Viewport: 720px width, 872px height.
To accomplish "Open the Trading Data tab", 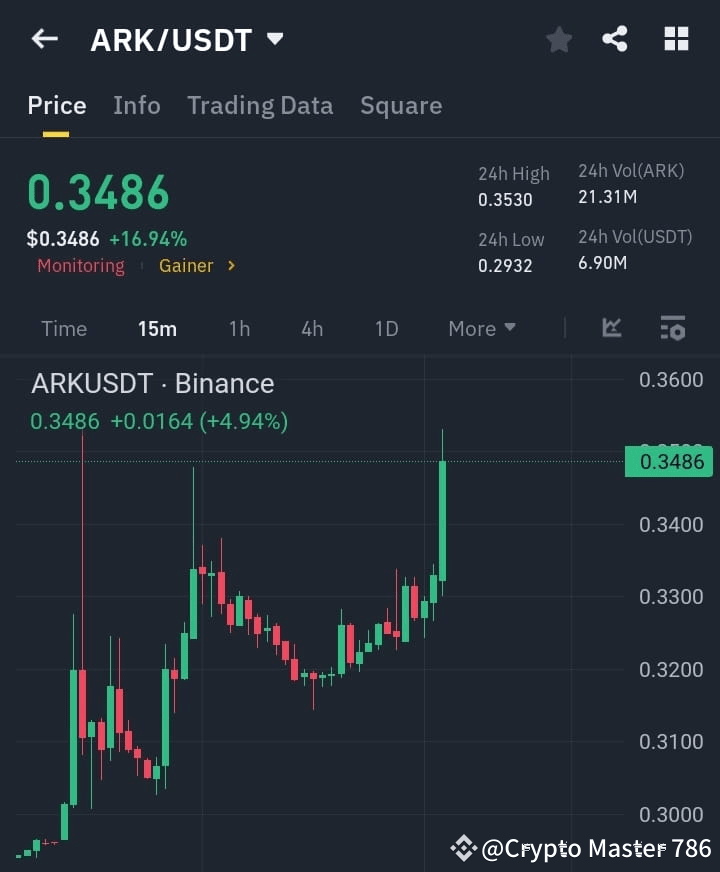I will click(260, 105).
